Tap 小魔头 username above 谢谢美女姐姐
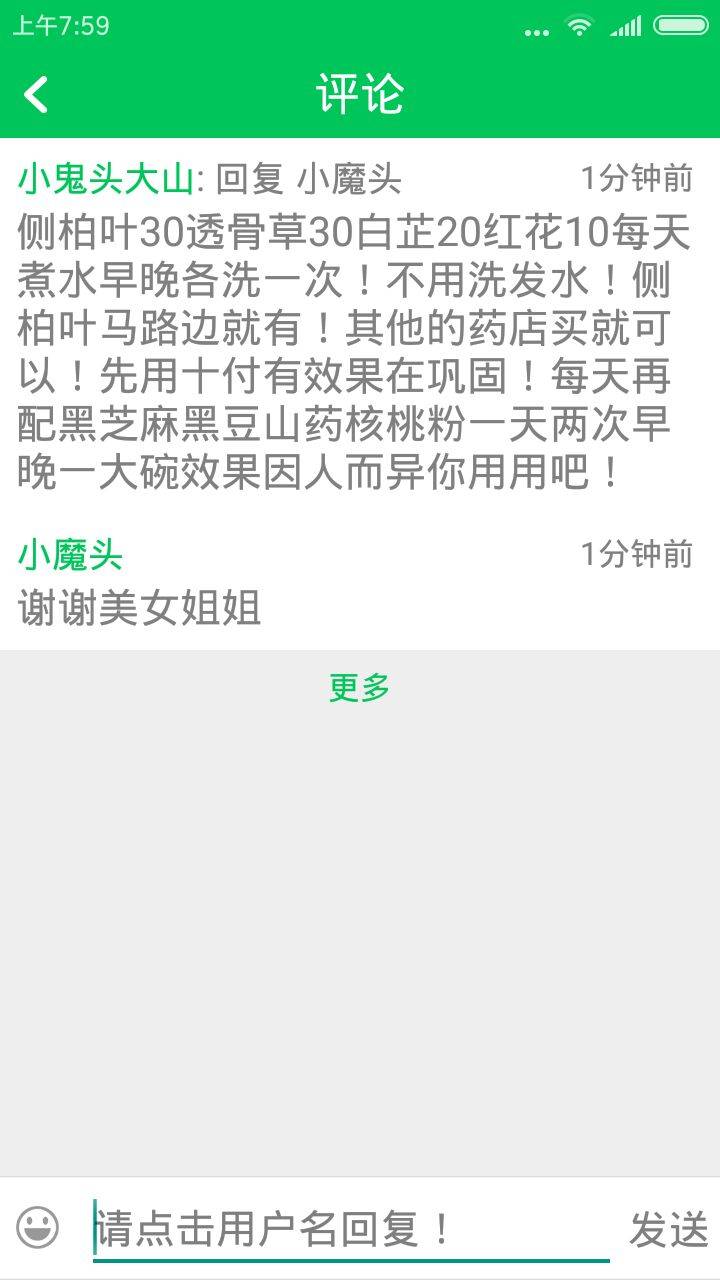Screen dimensions: 720x1280 point(70,554)
